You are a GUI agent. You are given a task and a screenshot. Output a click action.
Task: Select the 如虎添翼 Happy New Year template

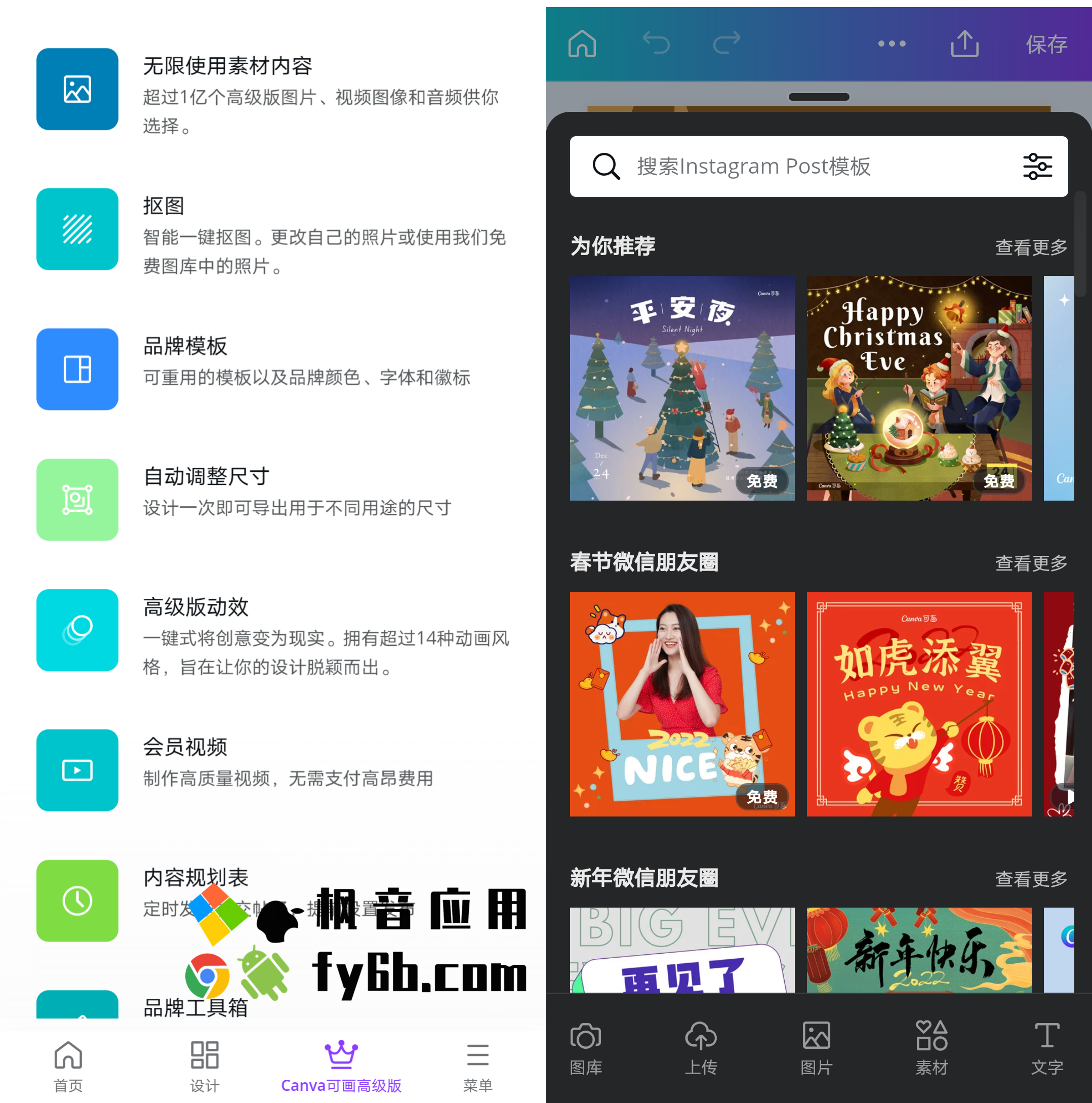pos(918,704)
